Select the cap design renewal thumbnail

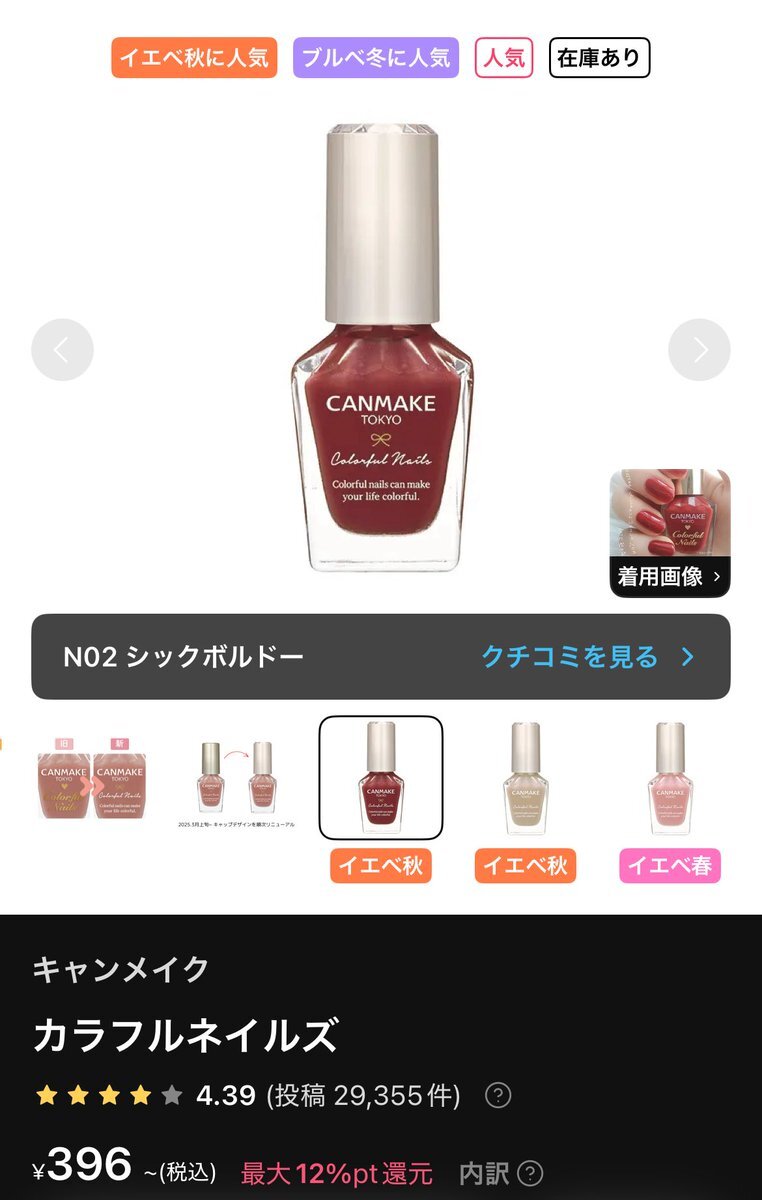click(236, 779)
